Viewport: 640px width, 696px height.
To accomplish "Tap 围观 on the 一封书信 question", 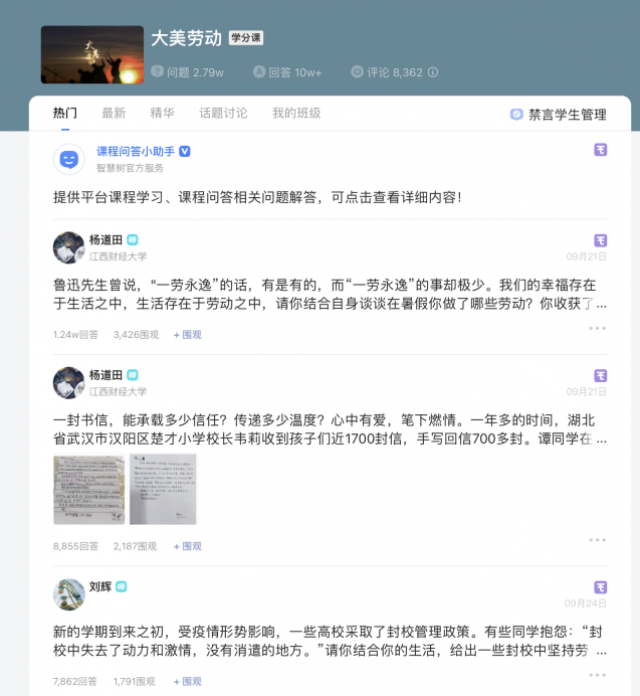I will (x=187, y=546).
